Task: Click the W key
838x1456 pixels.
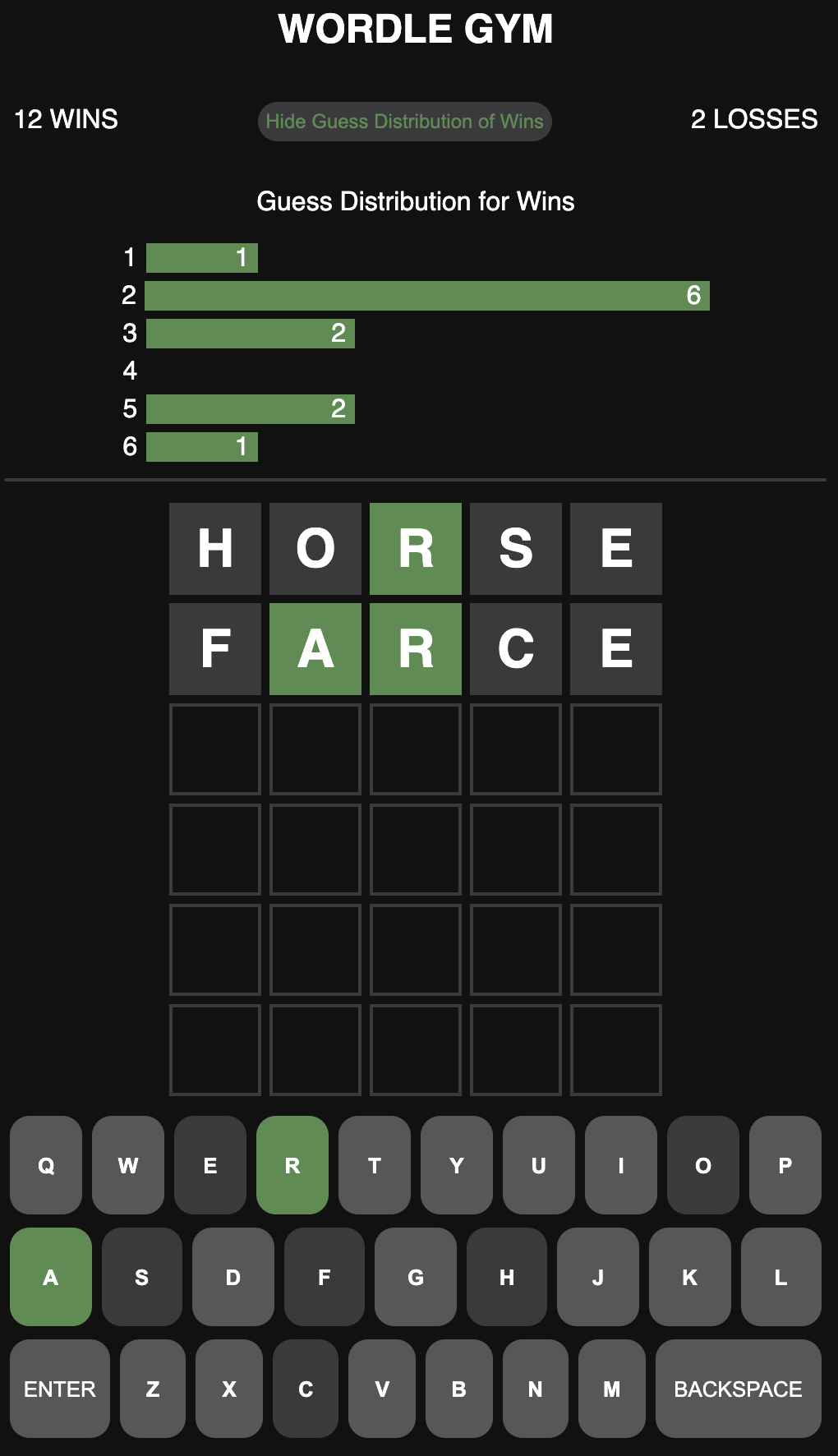Action: 127,1165
